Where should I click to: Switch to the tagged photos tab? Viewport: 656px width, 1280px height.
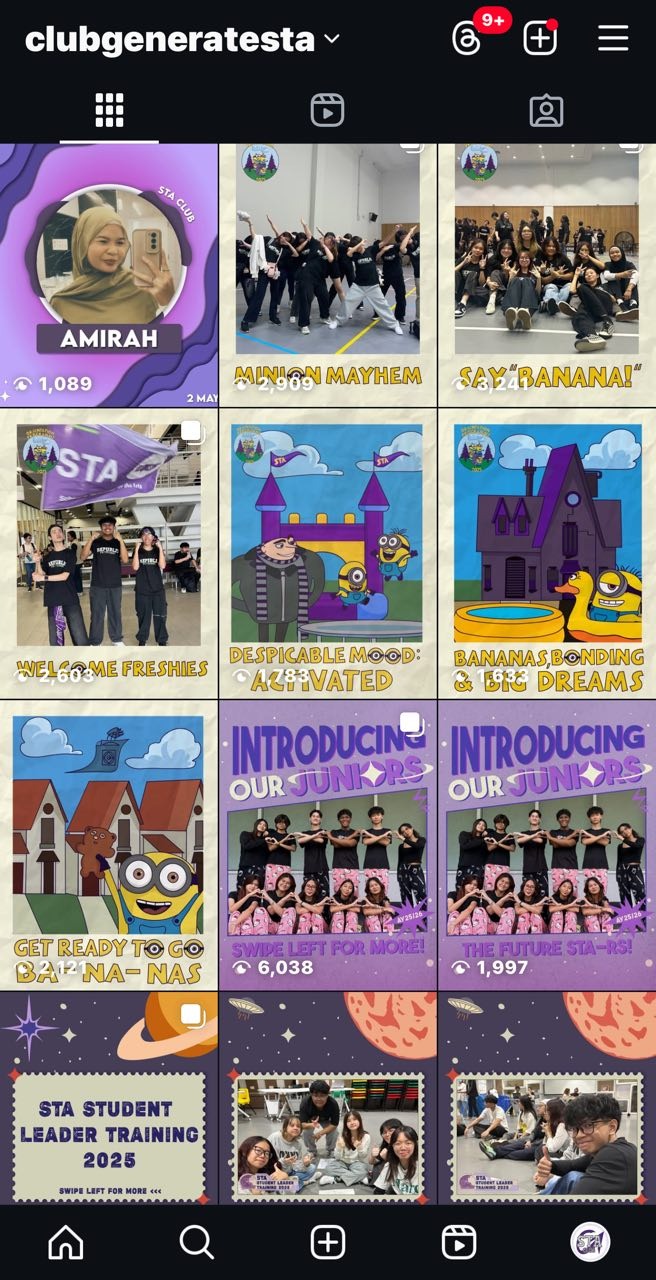546,110
